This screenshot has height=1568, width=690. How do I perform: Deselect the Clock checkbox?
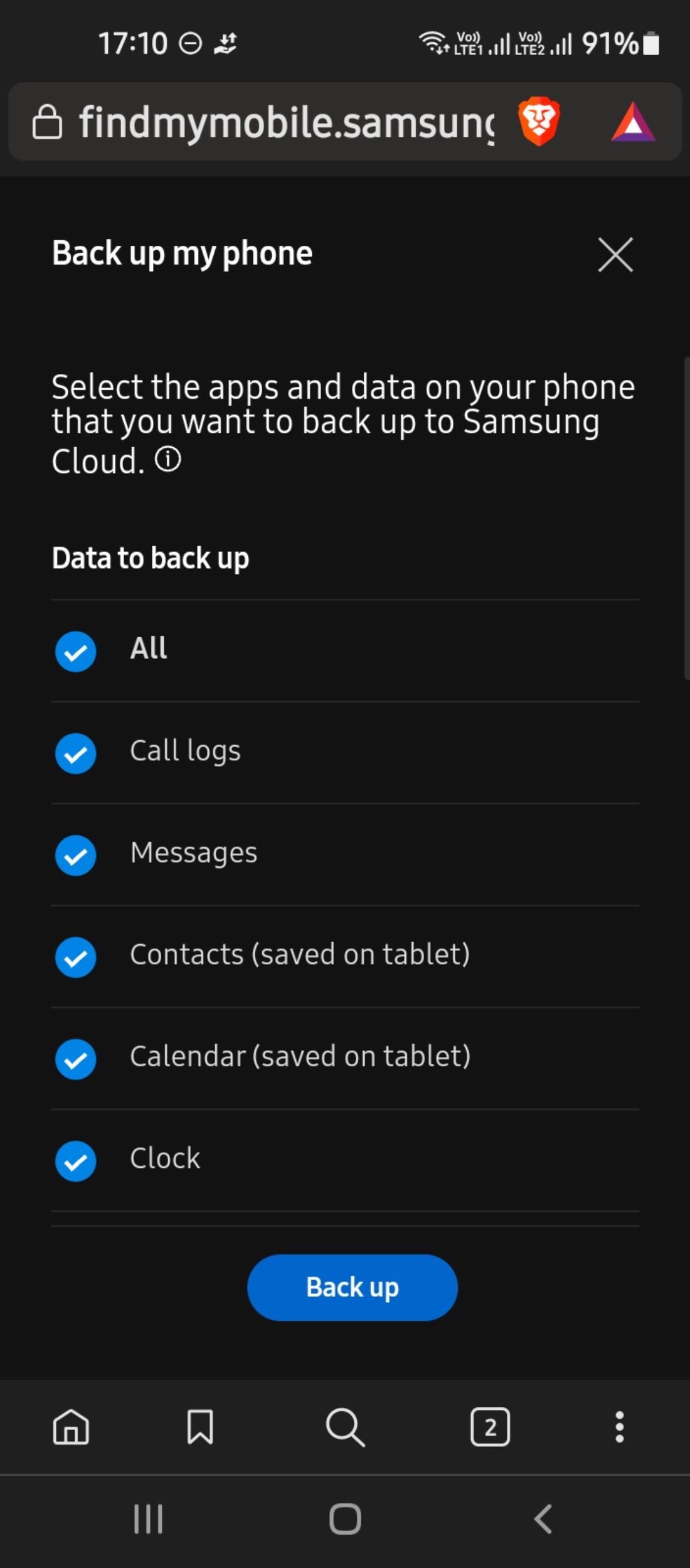[76, 1161]
